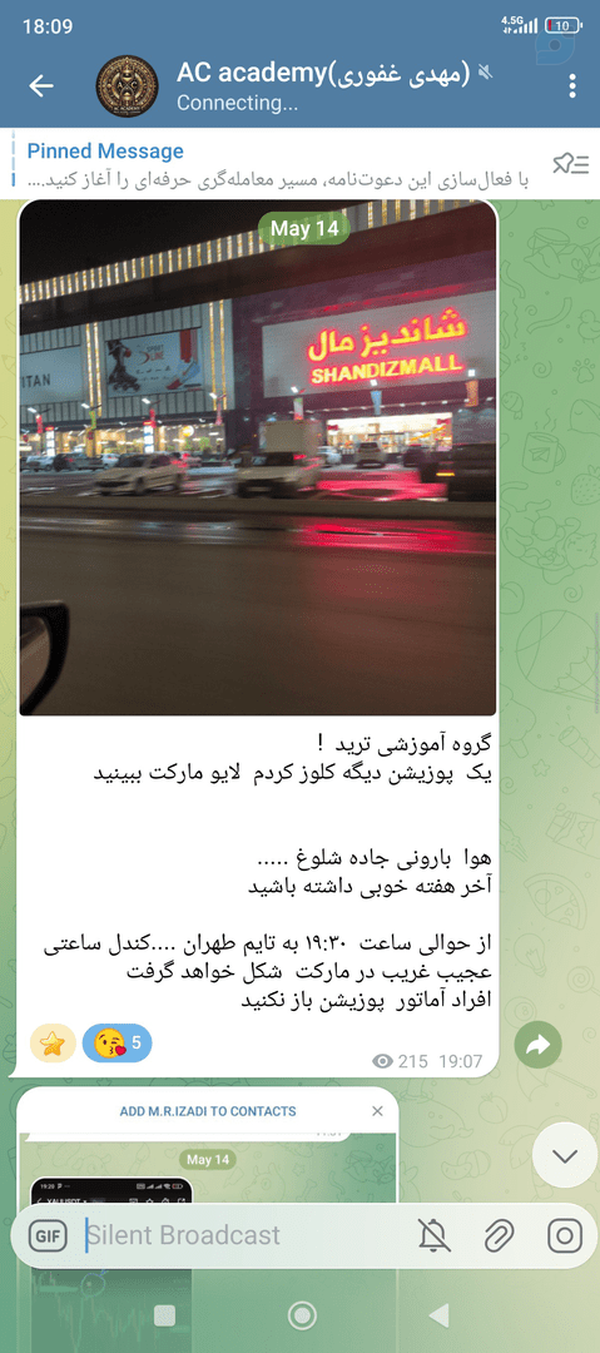The height and width of the screenshot is (1353, 600).
Task: Dismiss the Add M.R.Izadi banner
Action: point(377,1111)
